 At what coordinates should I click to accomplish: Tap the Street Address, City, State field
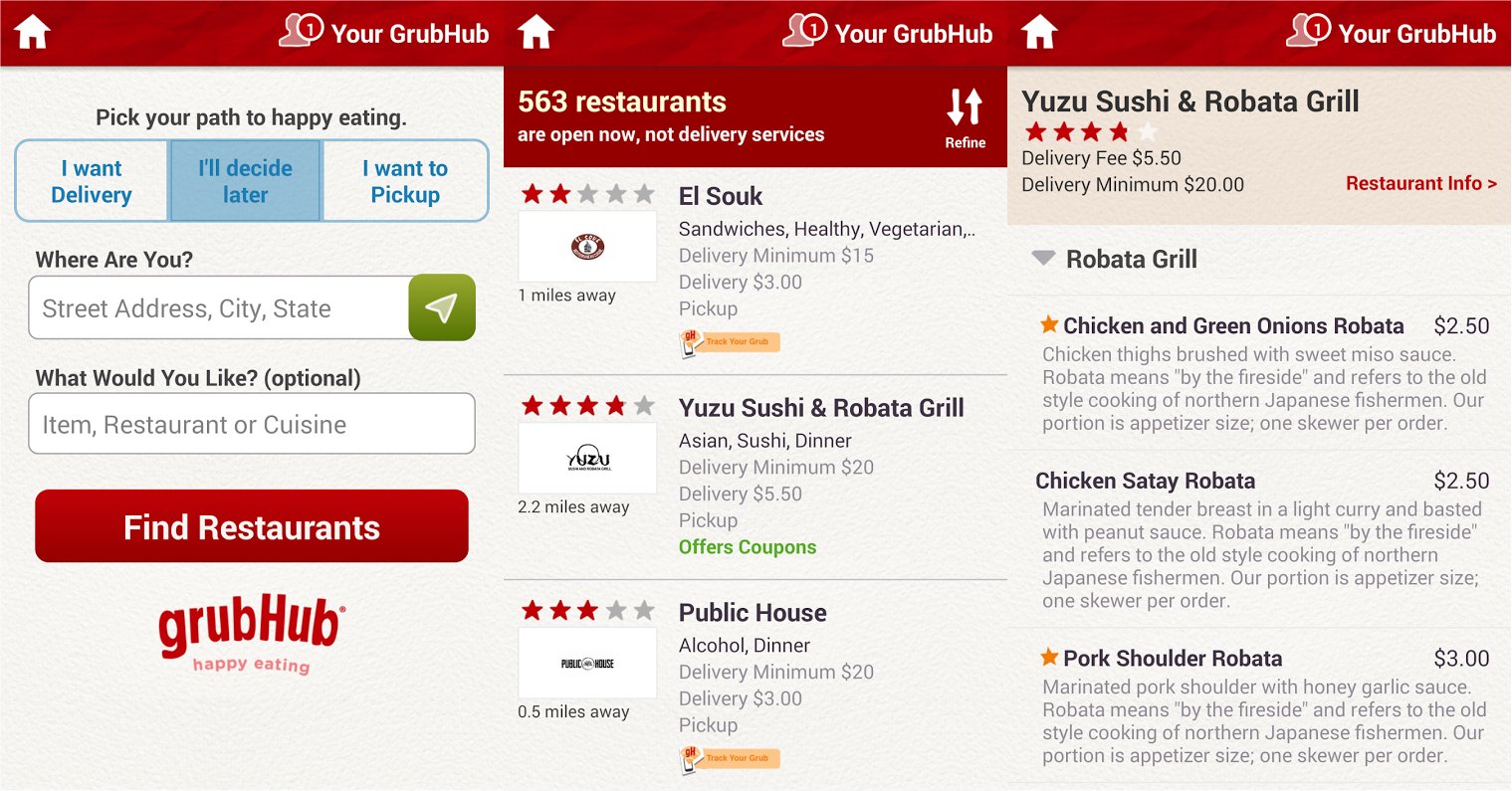[219, 308]
